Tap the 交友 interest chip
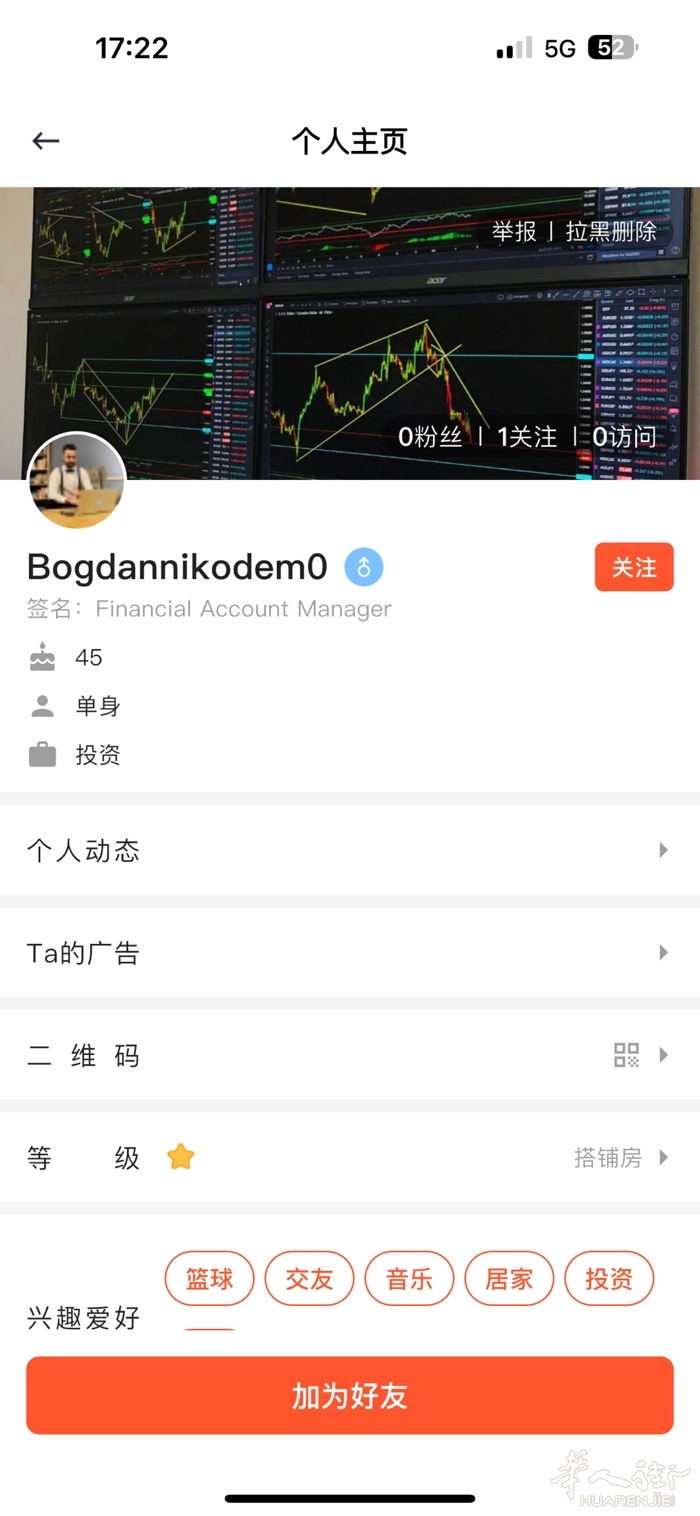The image size is (700, 1516). point(309,1278)
